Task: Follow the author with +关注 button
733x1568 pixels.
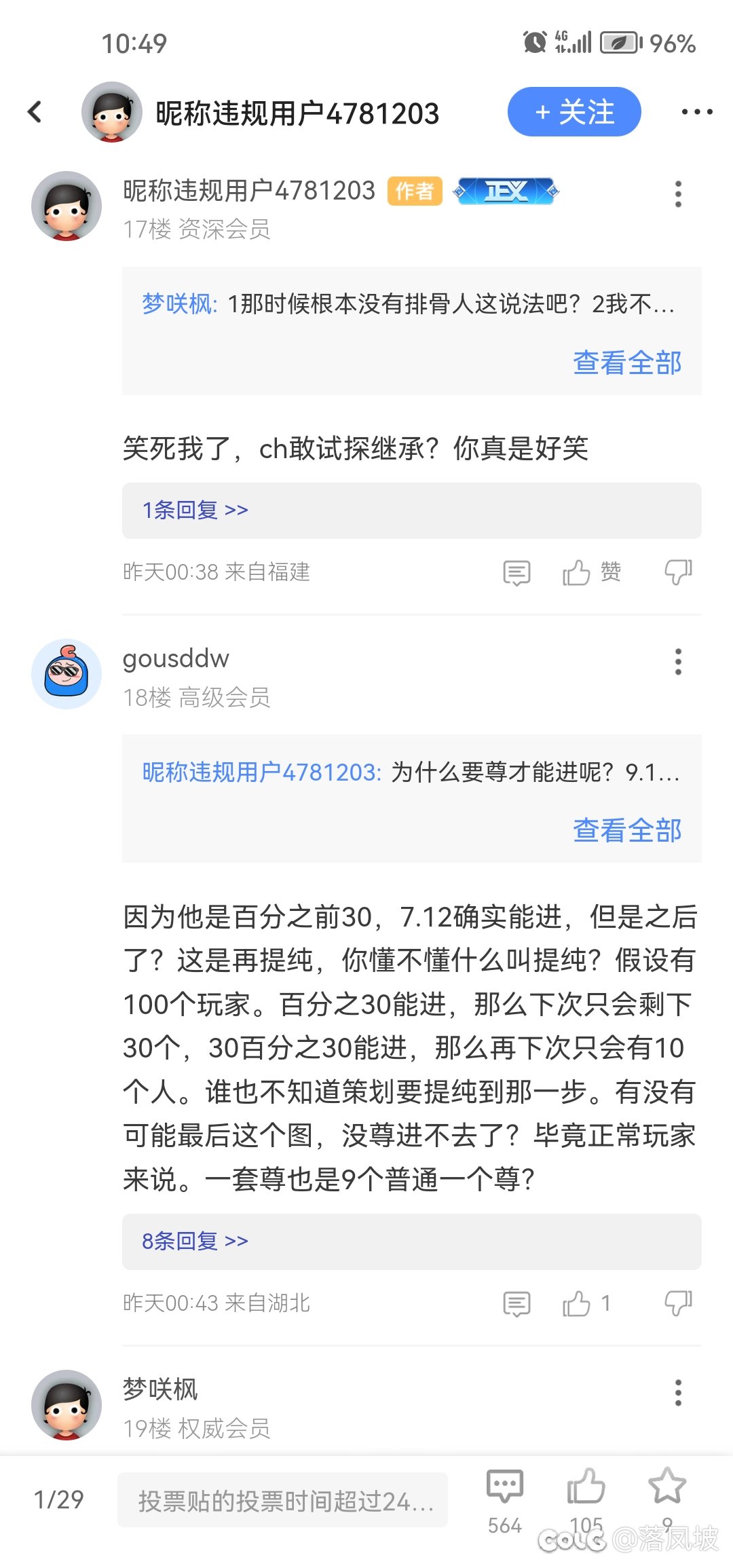Action: (574, 112)
